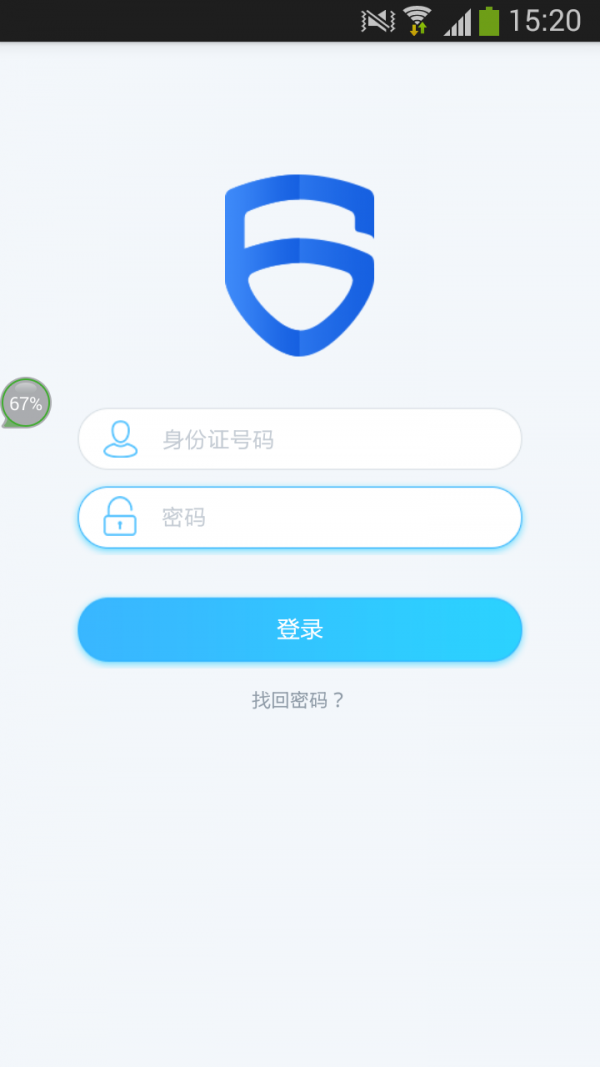Viewport: 600px width, 1067px height.
Task: Tap the 身份证号码 input field
Action: (320, 439)
